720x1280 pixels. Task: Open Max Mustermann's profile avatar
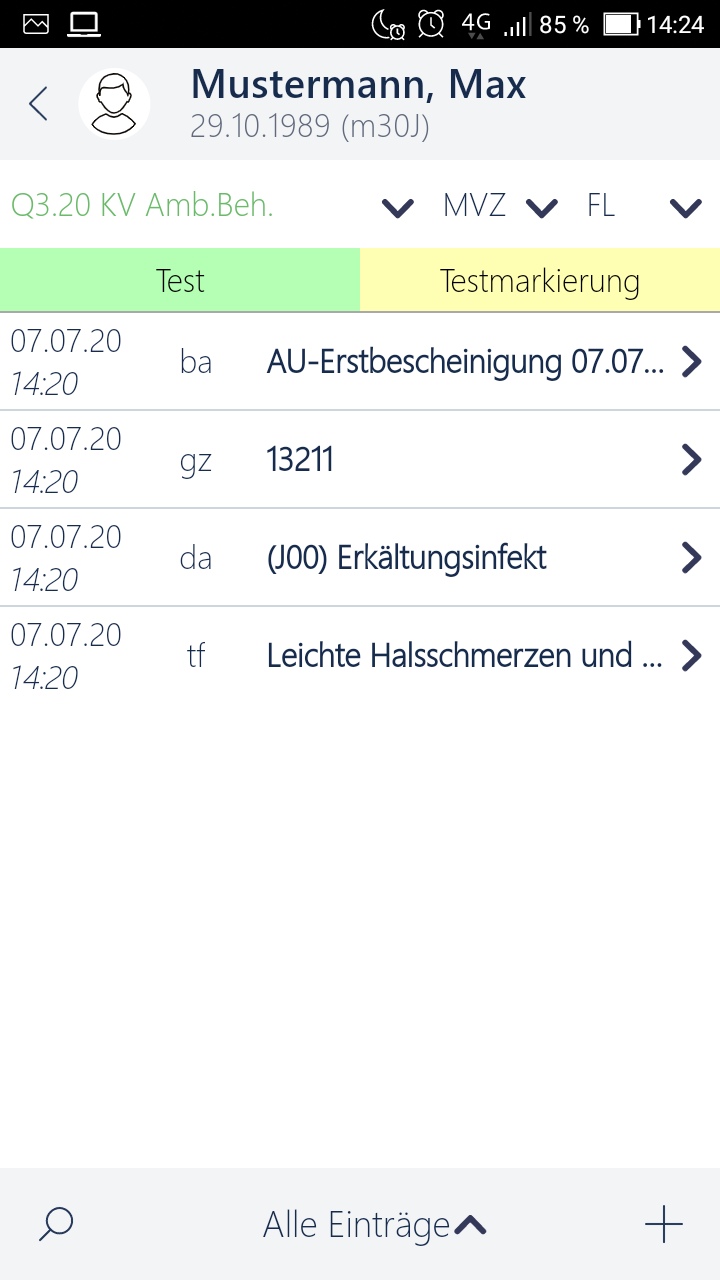point(114,104)
